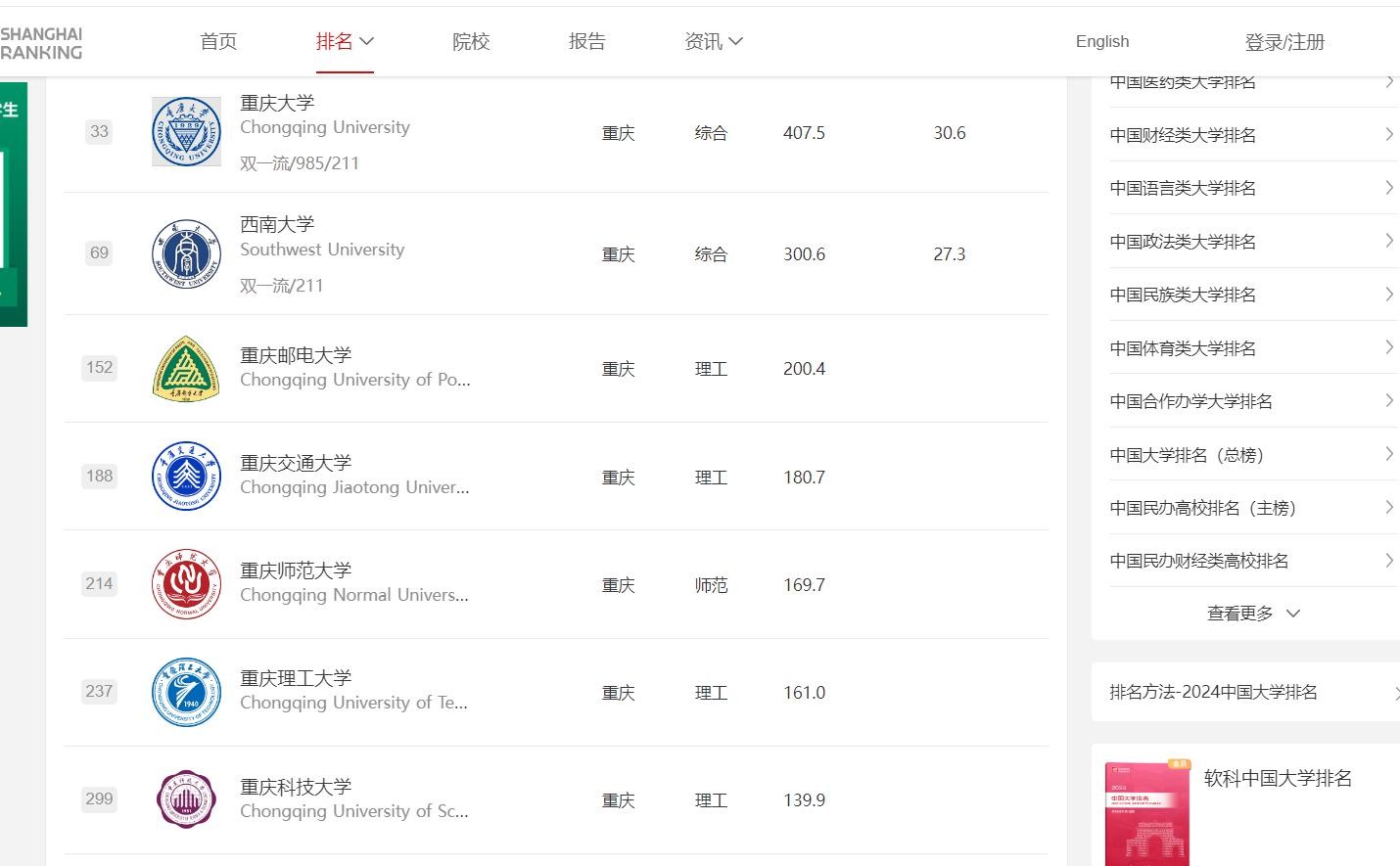Open 排名方法-2024中国大学排名 page
1400x866 pixels.
1213,692
